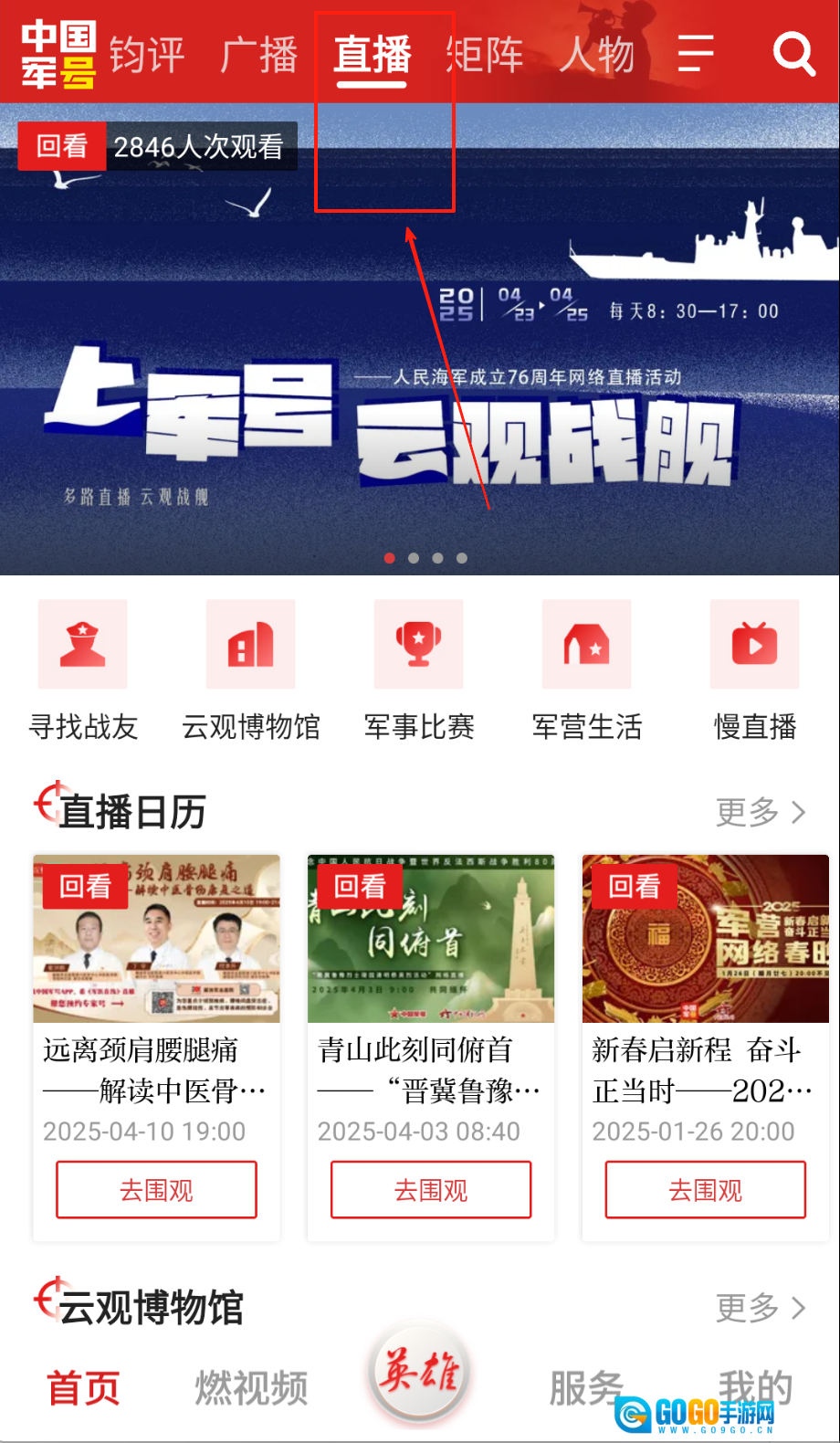Viewport: 840px width, 1443px height.
Task: Open the 上军号 云观战舰 banner
Action: coord(420,365)
